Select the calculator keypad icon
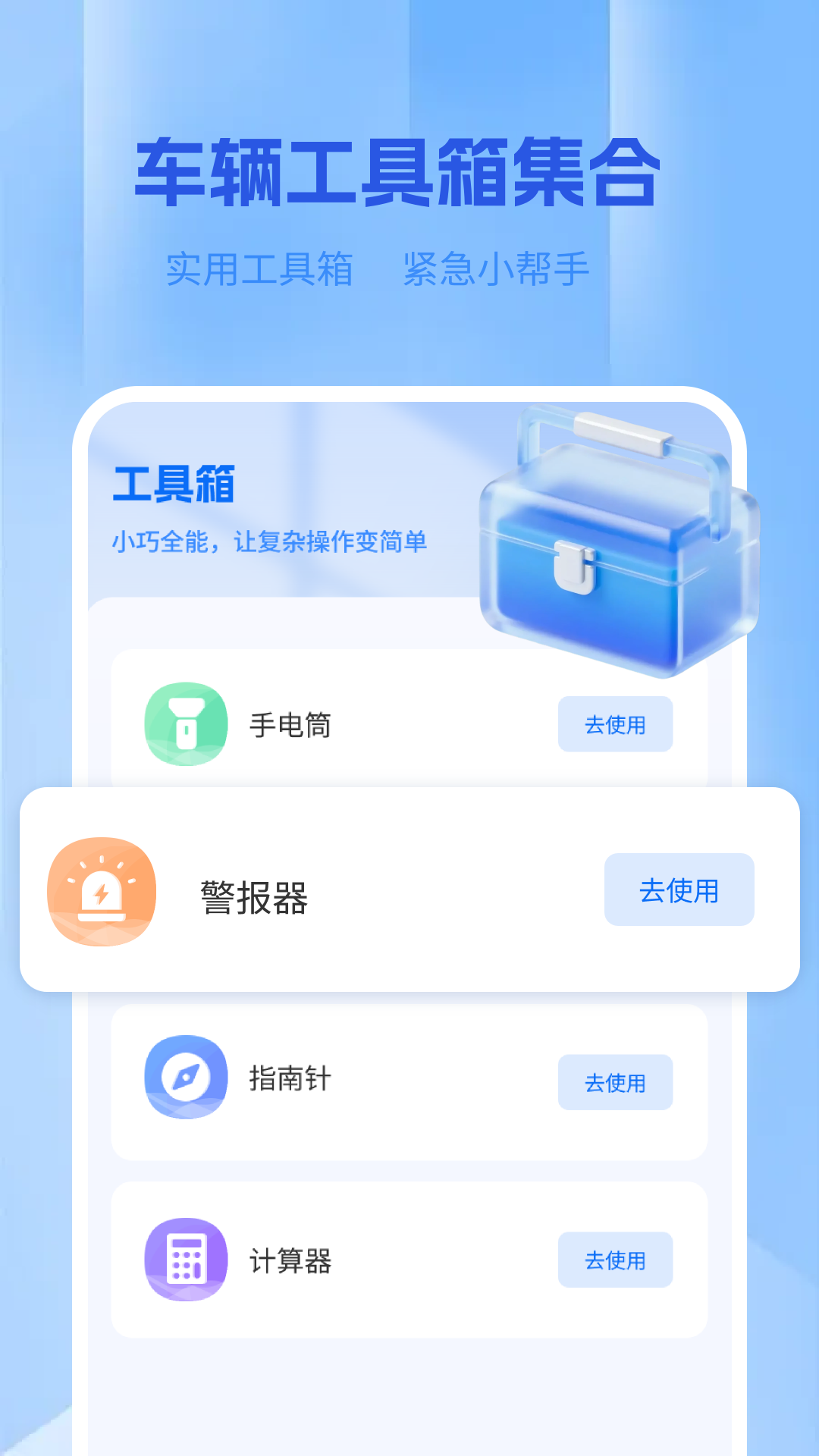Viewport: 819px width, 1456px height. 184,1259
